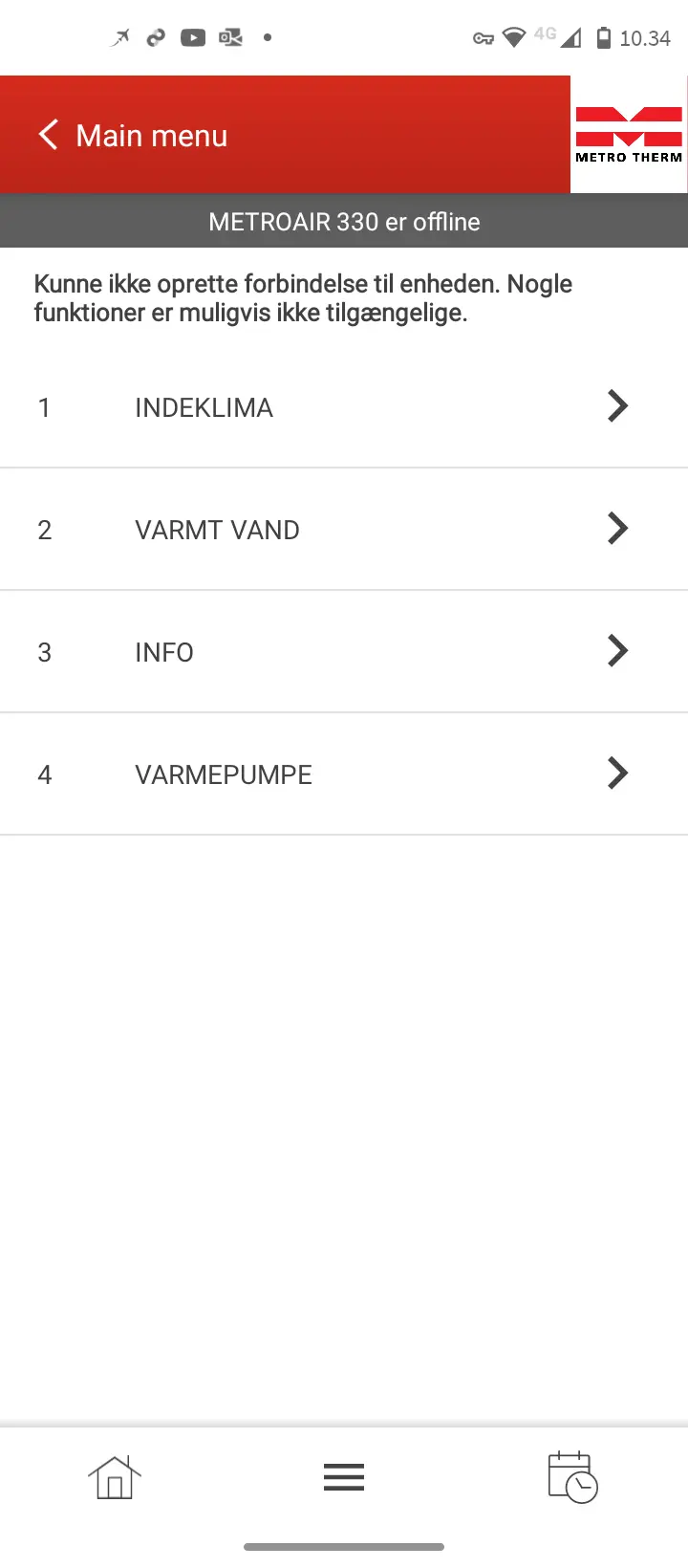Open the hamburger menu tab

[x=344, y=1477]
